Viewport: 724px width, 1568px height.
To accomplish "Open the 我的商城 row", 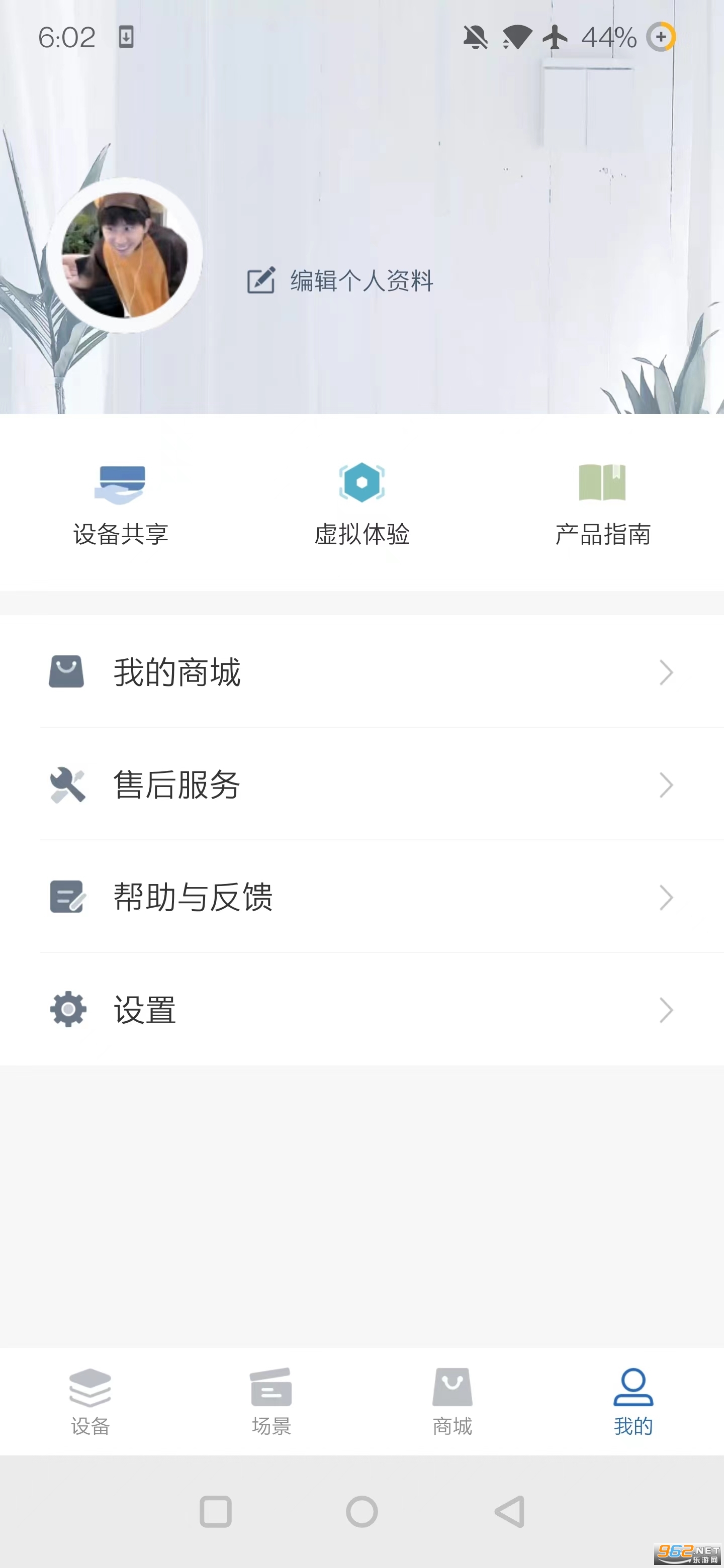I will tap(361, 672).
